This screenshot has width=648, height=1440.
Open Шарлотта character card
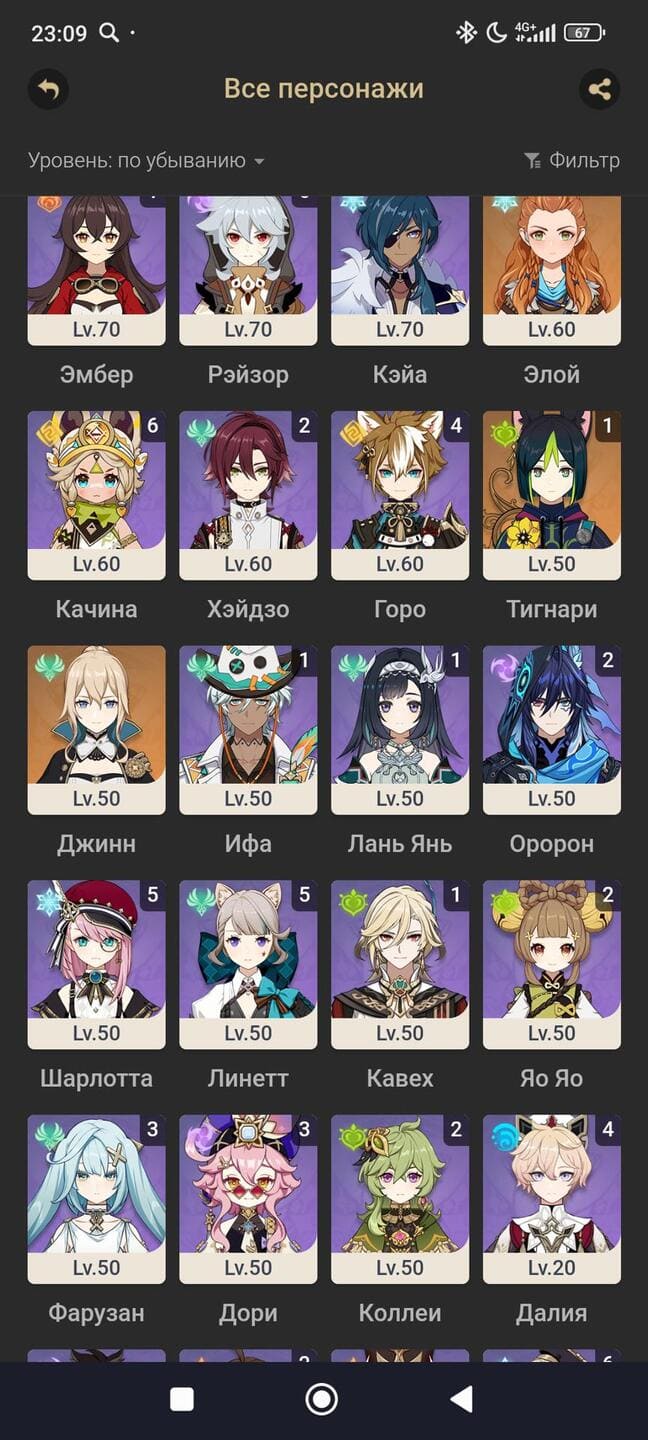(x=96, y=964)
